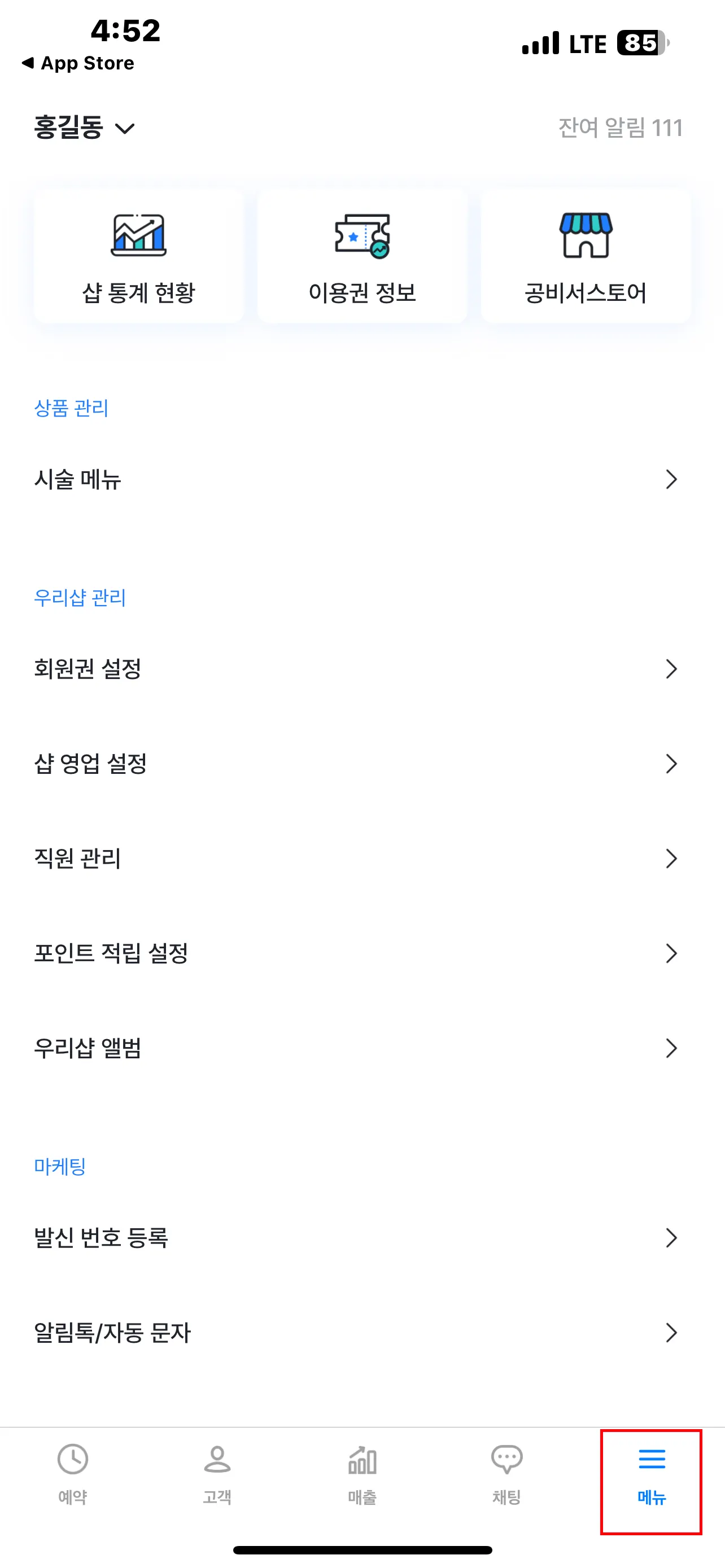
Task: Switch to the 고객 tab
Action: point(217,1473)
